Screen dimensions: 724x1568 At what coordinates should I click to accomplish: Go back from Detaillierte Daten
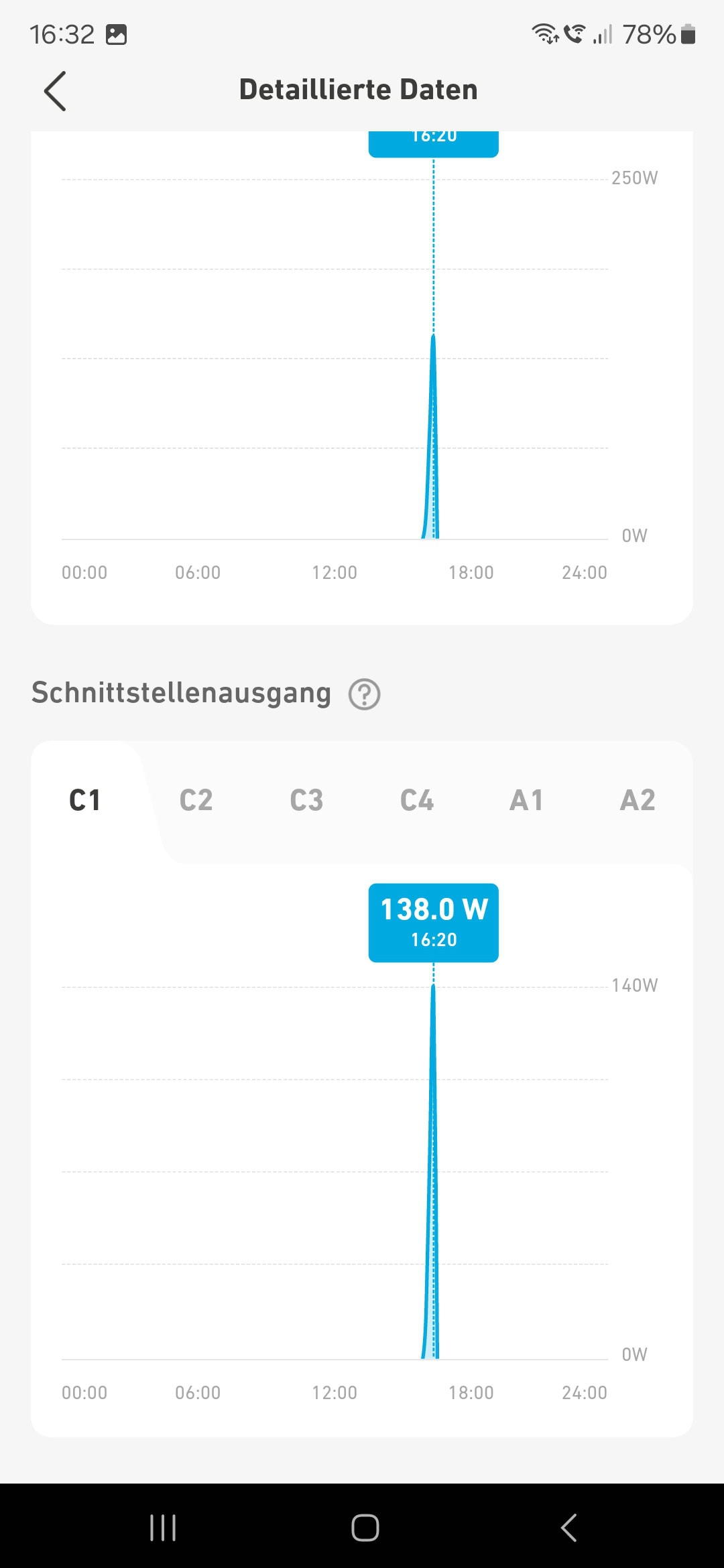coord(55,90)
